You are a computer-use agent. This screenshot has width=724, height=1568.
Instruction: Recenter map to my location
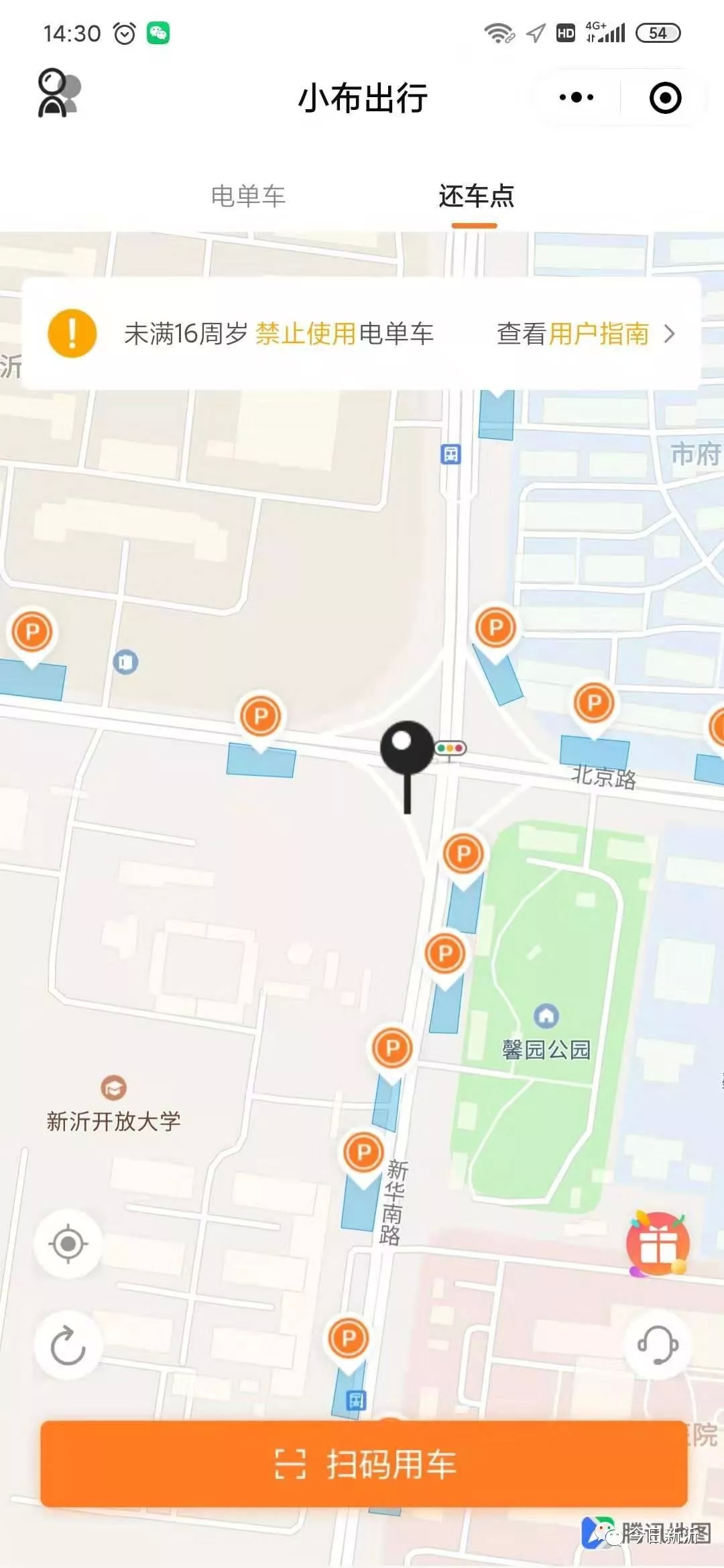pos(68,1244)
